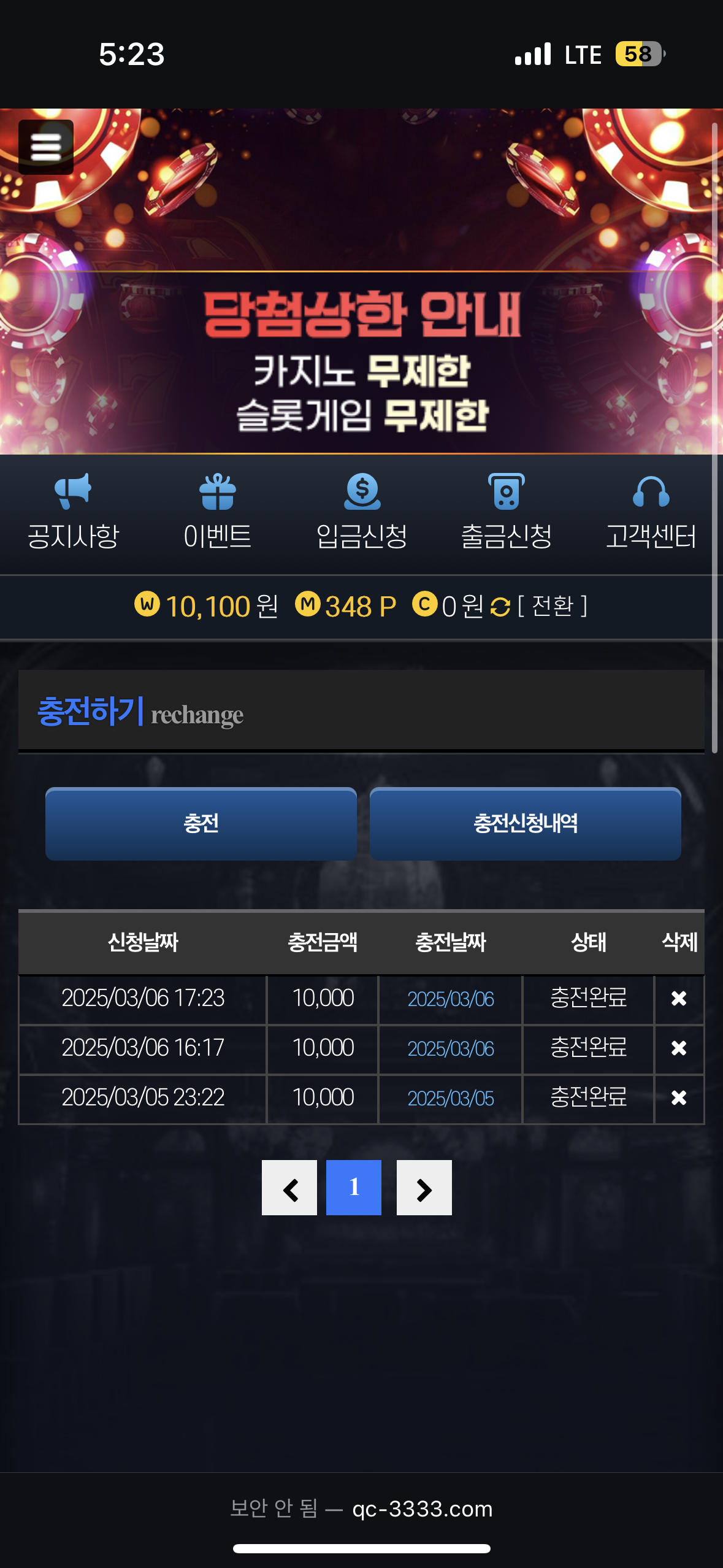This screenshot has height=1568, width=723.
Task: Switch to 충전신청내역 history
Action: tap(525, 823)
